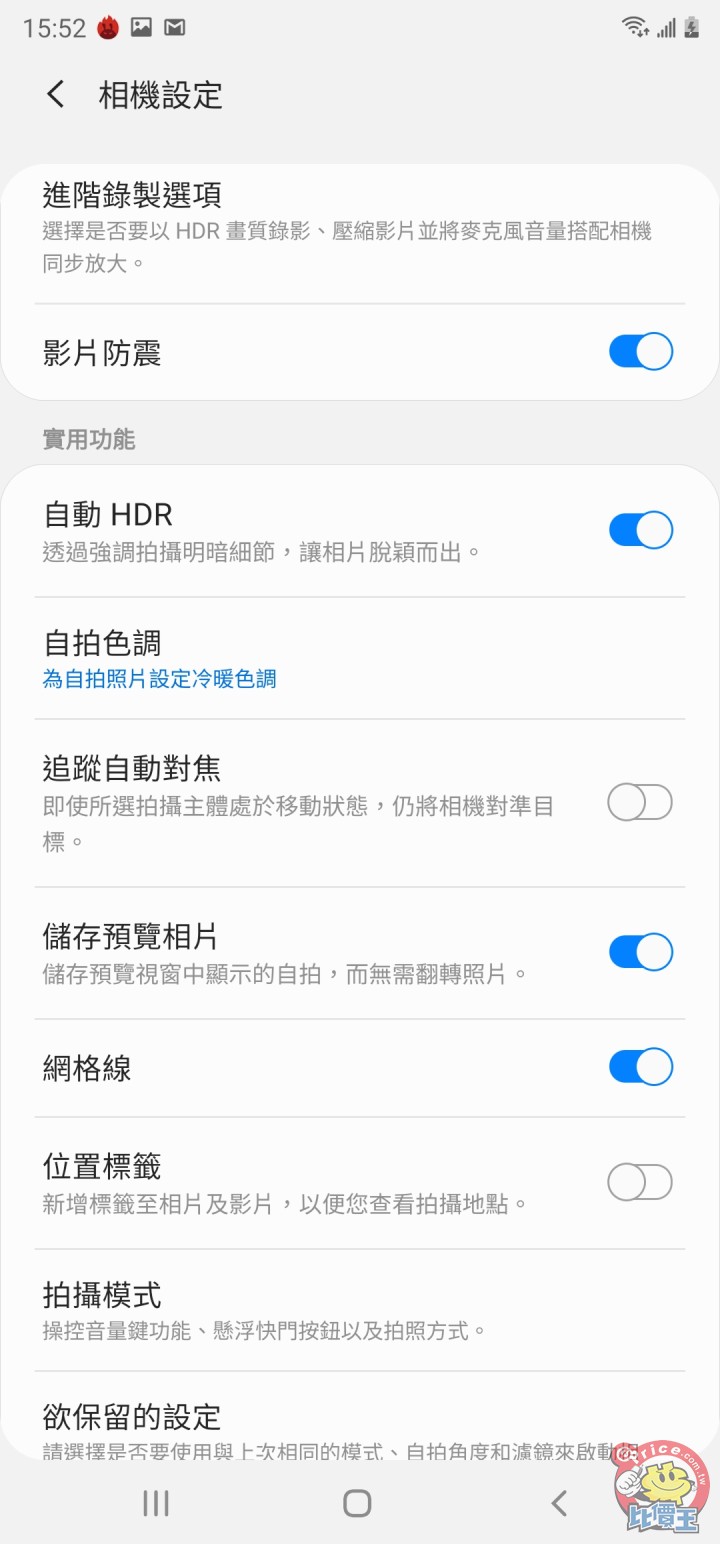This screenshot has height=1544, width=720.
Task: Turn off 自動 HDR
Action: coord(639,528)
